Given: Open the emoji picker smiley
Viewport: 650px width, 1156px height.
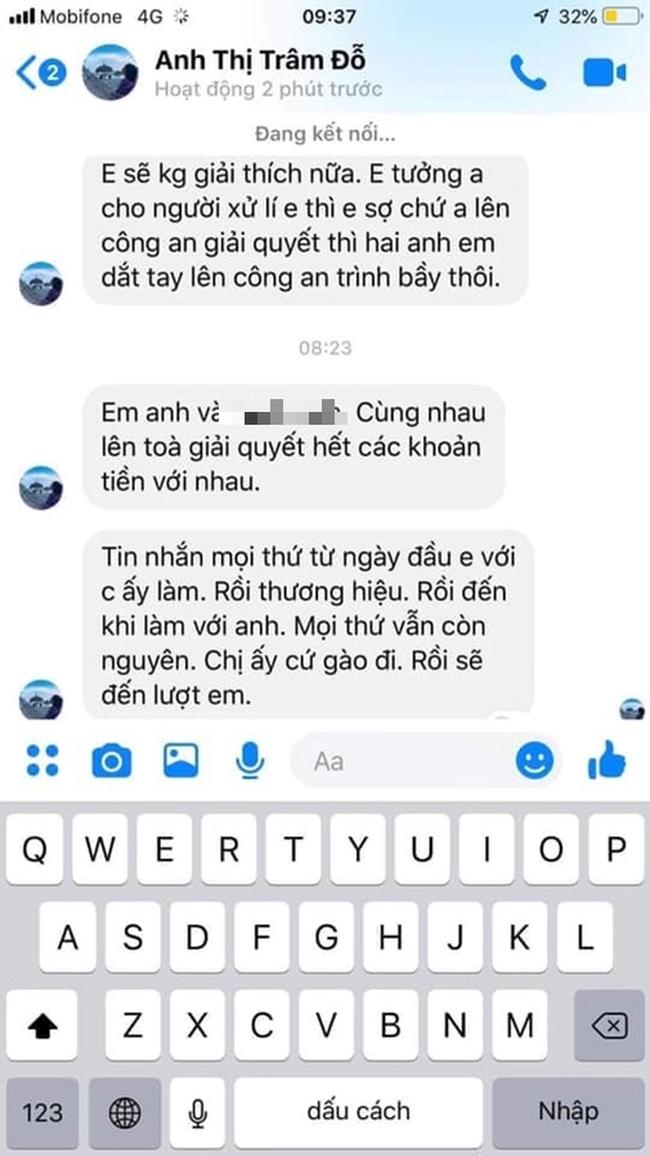Looking at the screenshot, I should click(x=535, y=763).
